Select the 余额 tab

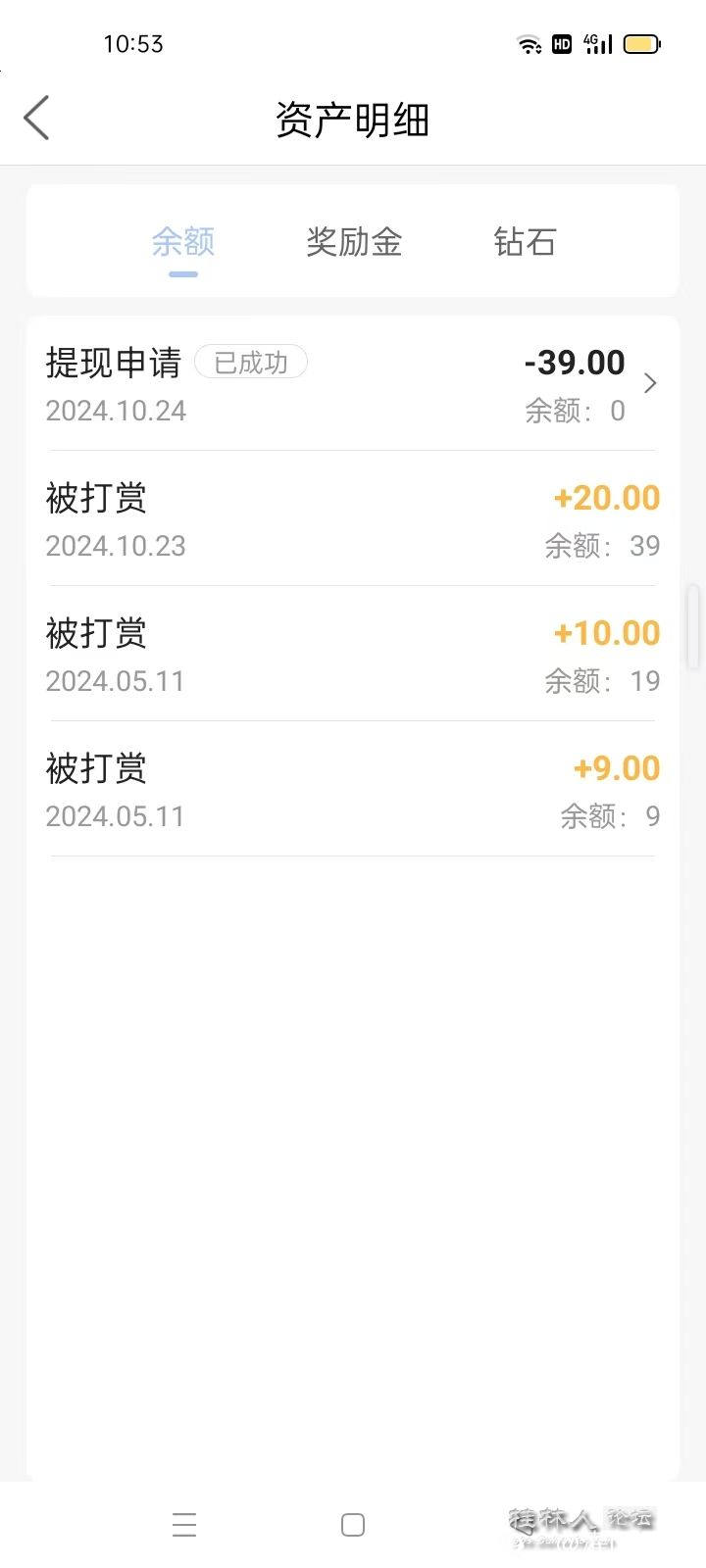pos(183,242)
